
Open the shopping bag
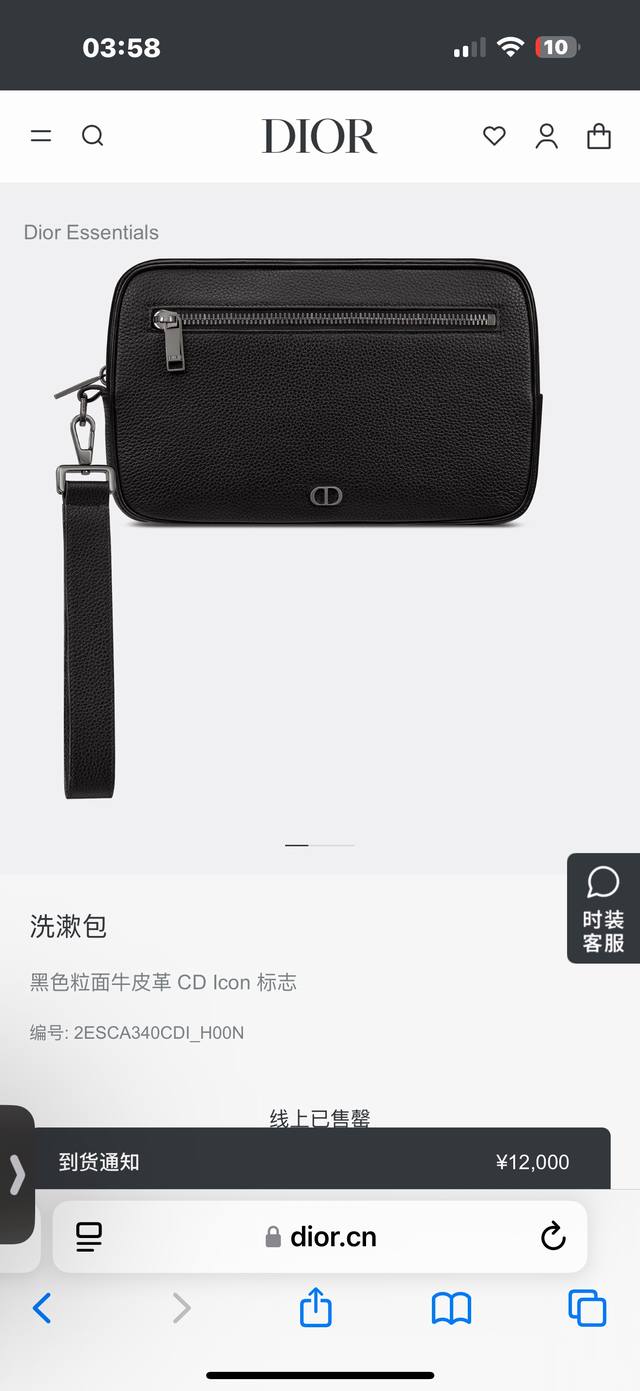(x=599, y=136)
